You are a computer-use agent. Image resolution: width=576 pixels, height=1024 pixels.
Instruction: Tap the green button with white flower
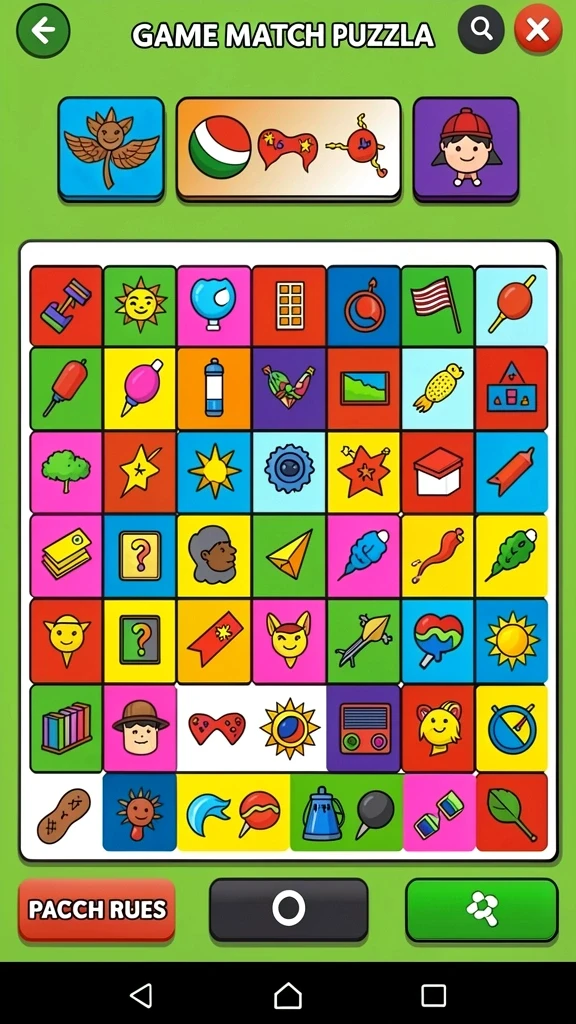click(482, 910)
